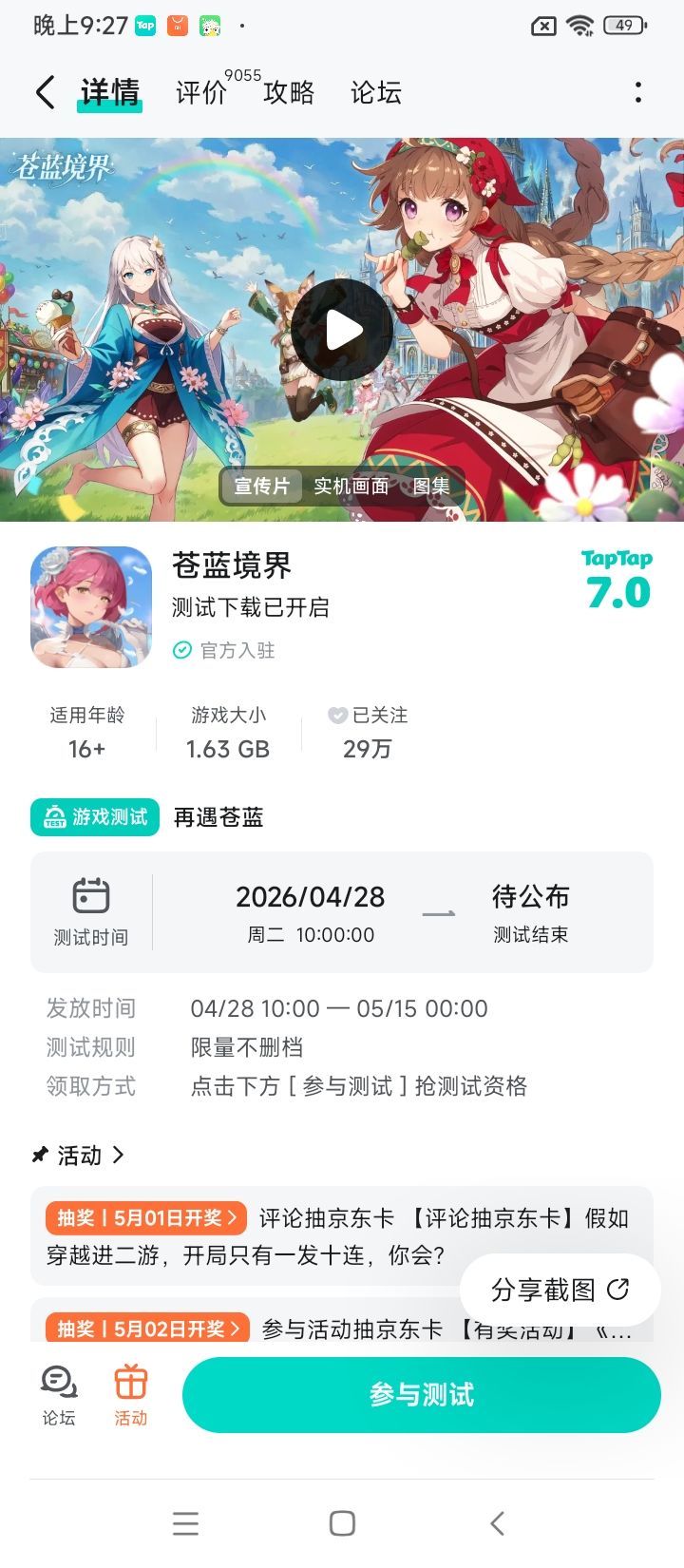The width and height of the screenshot is (684, 1568).
Task: Expand the 活动 section chevron
Action: click(x=119, y=1155)
